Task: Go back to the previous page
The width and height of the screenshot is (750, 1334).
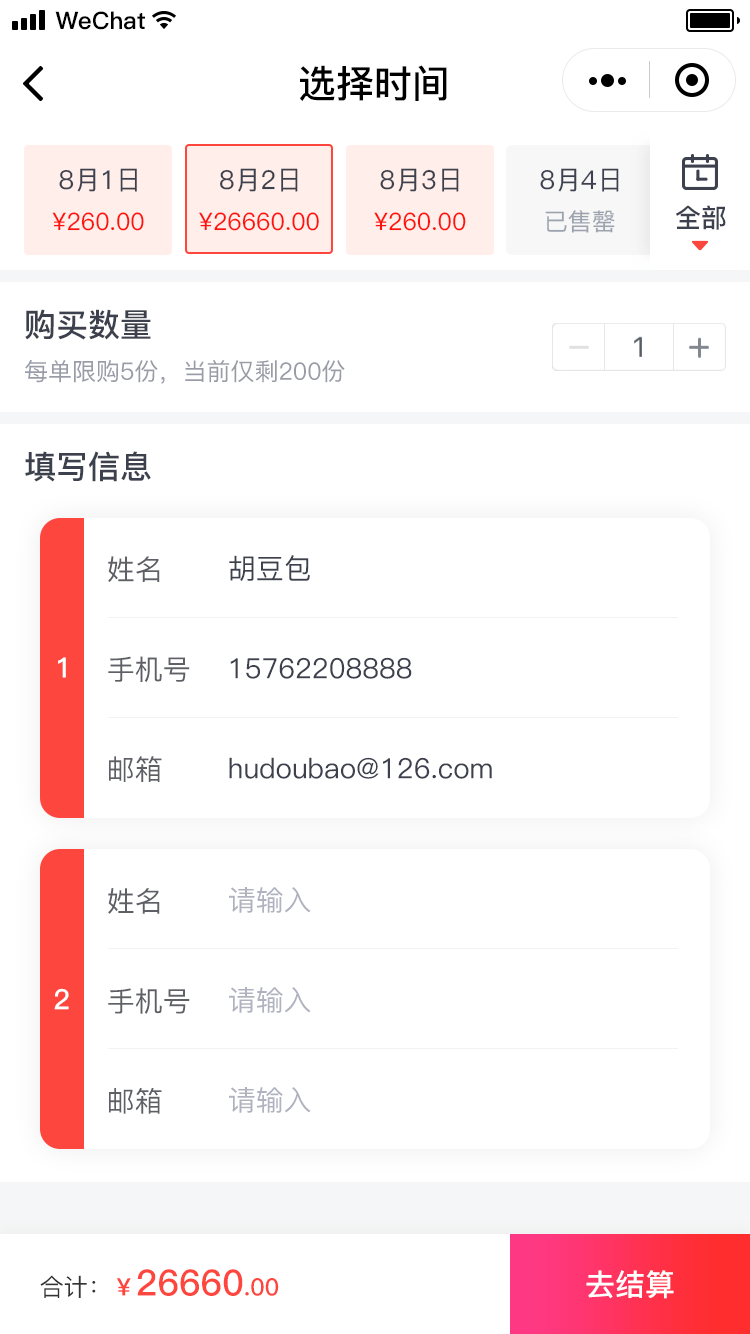Action: click(34, 83)
